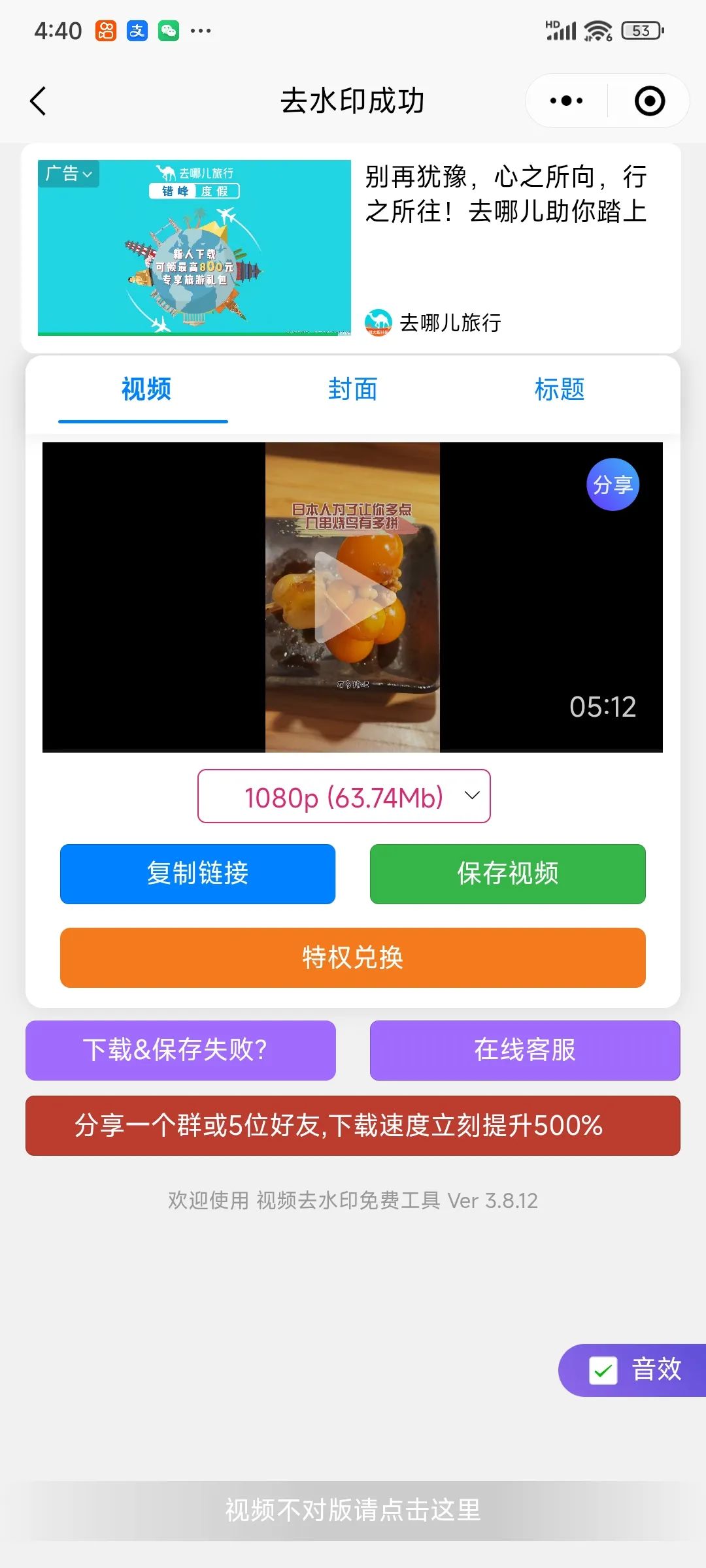Tap 保存视频 to save the video
Image resolution: width=706 pixels, height=1568 pixels.
pyautogui.click(x=507, y=874)
